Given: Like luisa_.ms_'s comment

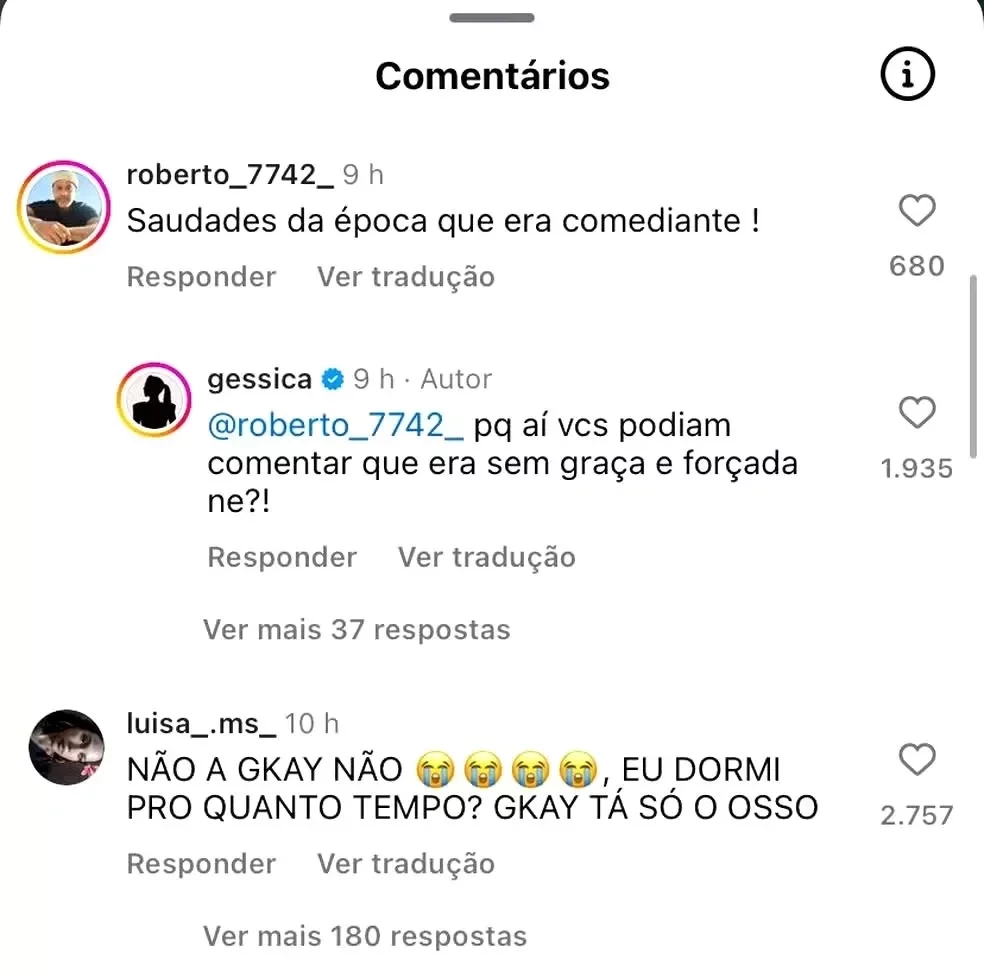Looking at the screenshot, I should 916,761.
